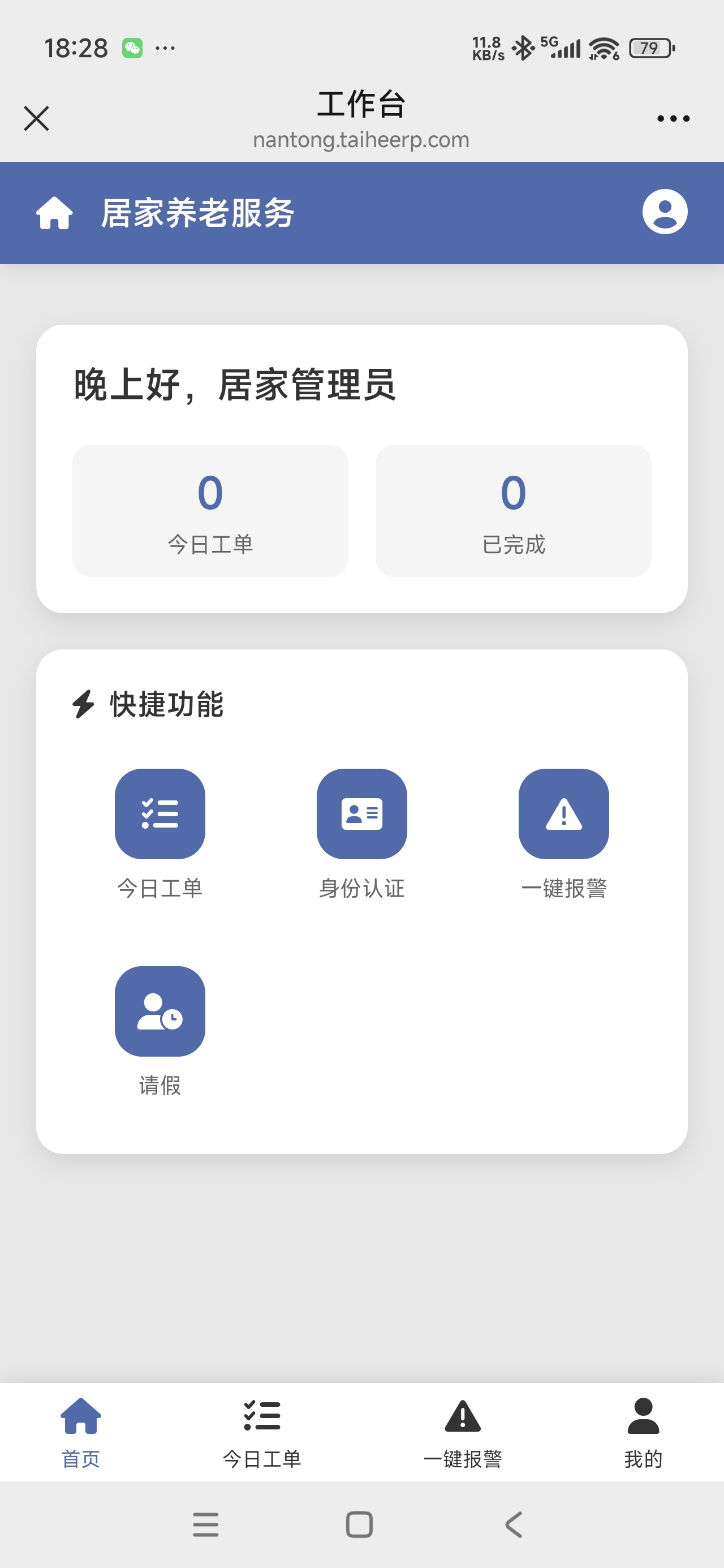Open the 请假 shortcut
The height and width of the screenshot is (1568, 724).
160,1011
